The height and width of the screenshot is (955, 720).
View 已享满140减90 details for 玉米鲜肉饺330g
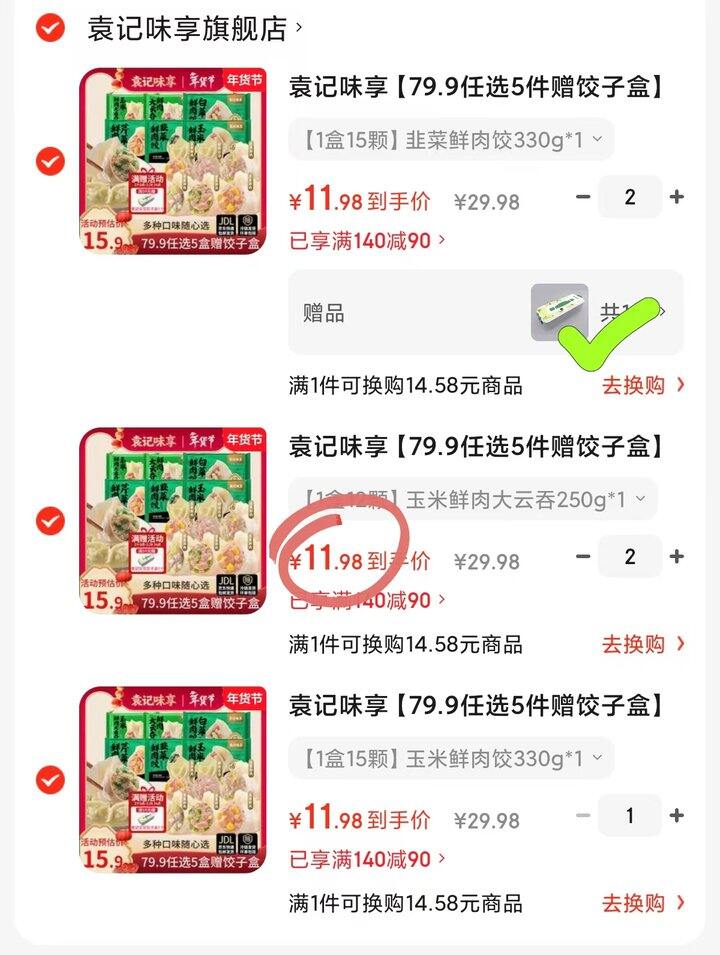pyautogui.click(x=367, y=859)
